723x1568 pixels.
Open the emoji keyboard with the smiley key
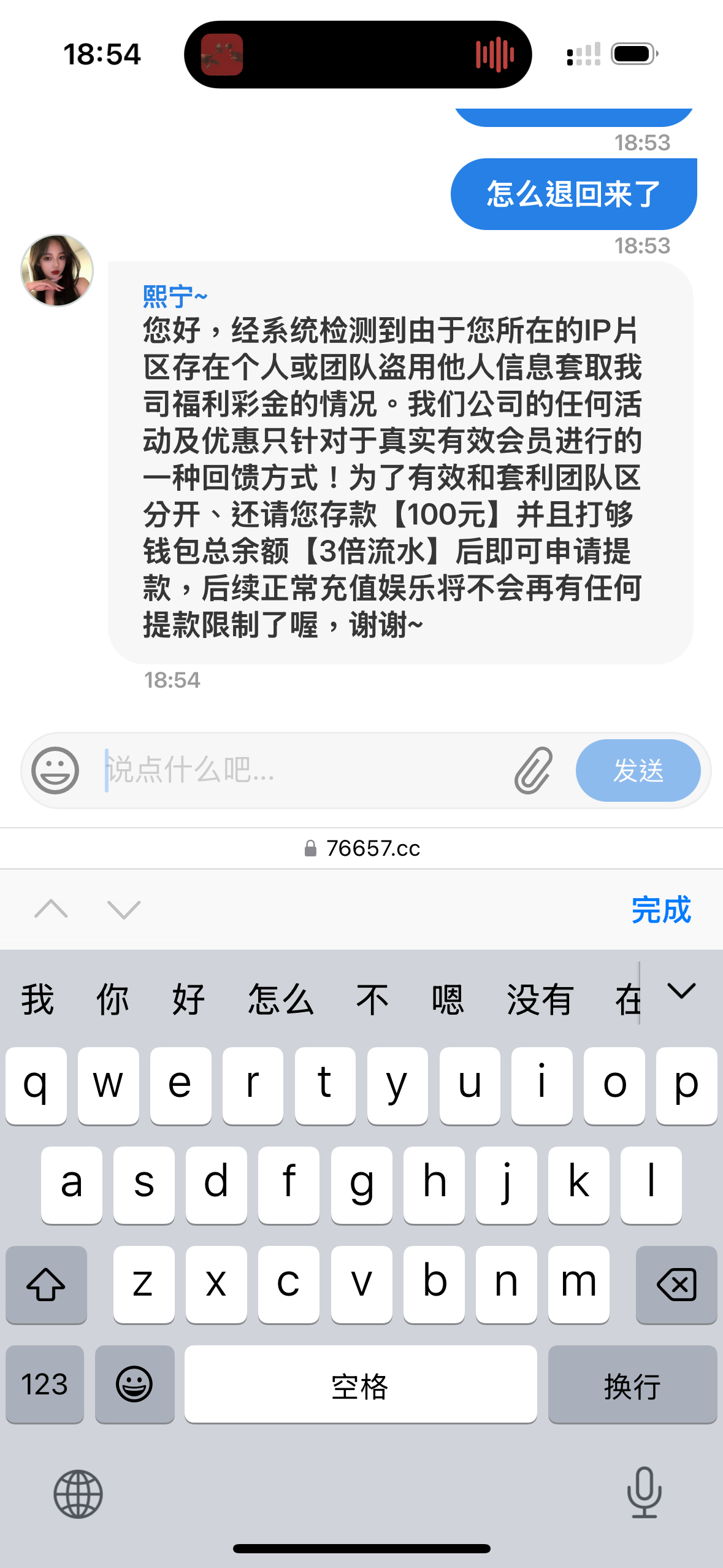coord(135,1385)
